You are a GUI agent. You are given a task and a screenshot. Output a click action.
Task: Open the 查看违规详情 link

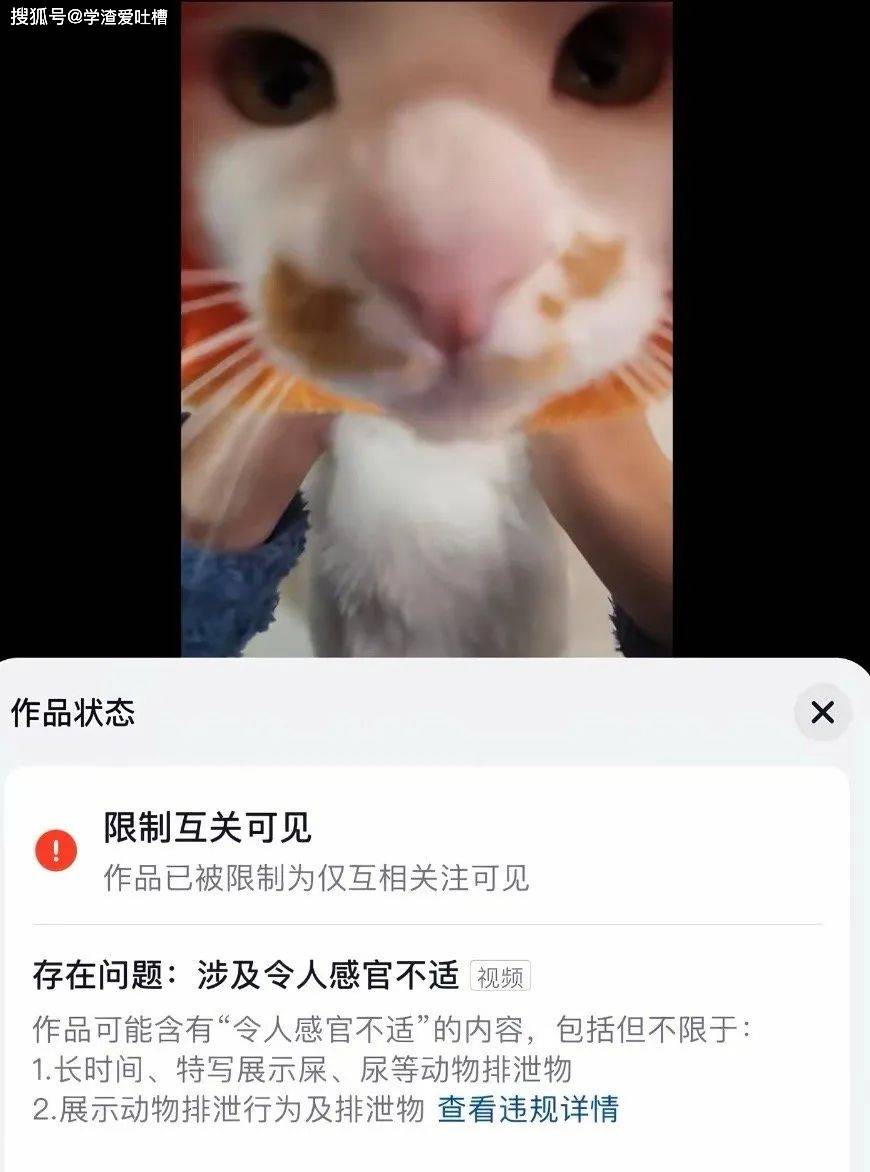point(528,1109)
